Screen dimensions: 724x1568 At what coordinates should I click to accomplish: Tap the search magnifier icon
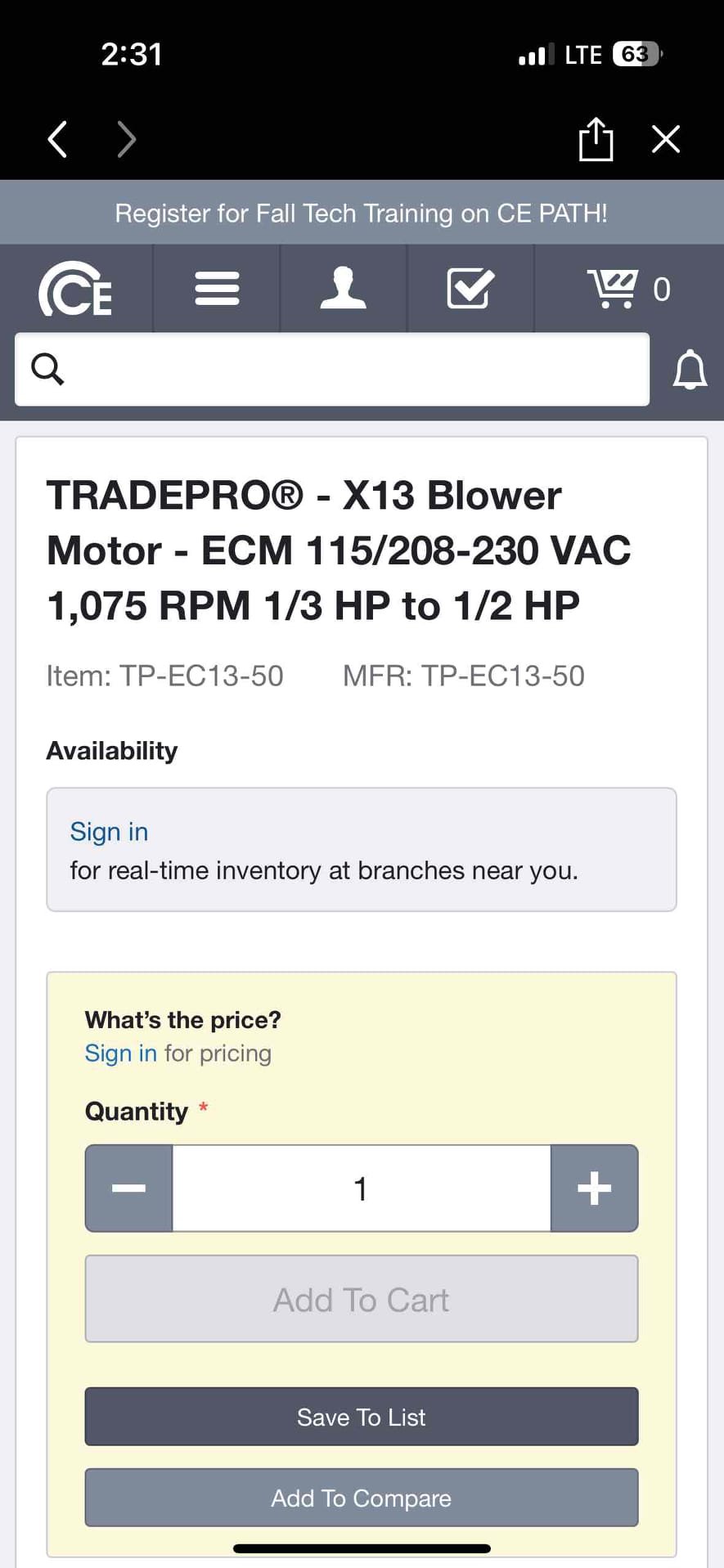click(47, 369)
